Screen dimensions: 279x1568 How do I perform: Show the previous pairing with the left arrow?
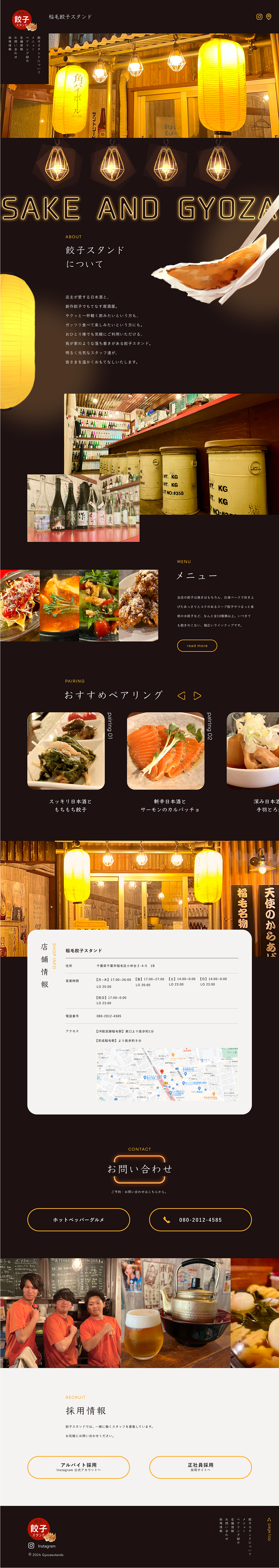click(x=181, y=695)
